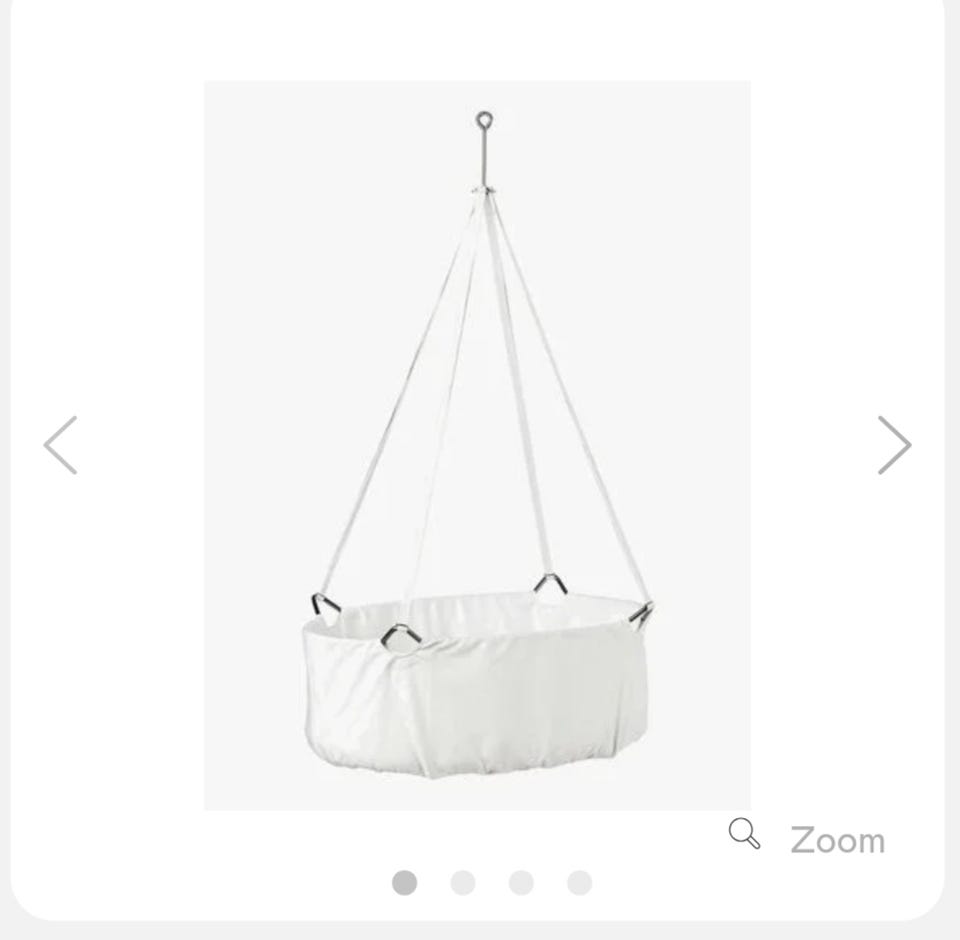Go to the previous product image
Screen dimensions: 960x940
61,445
